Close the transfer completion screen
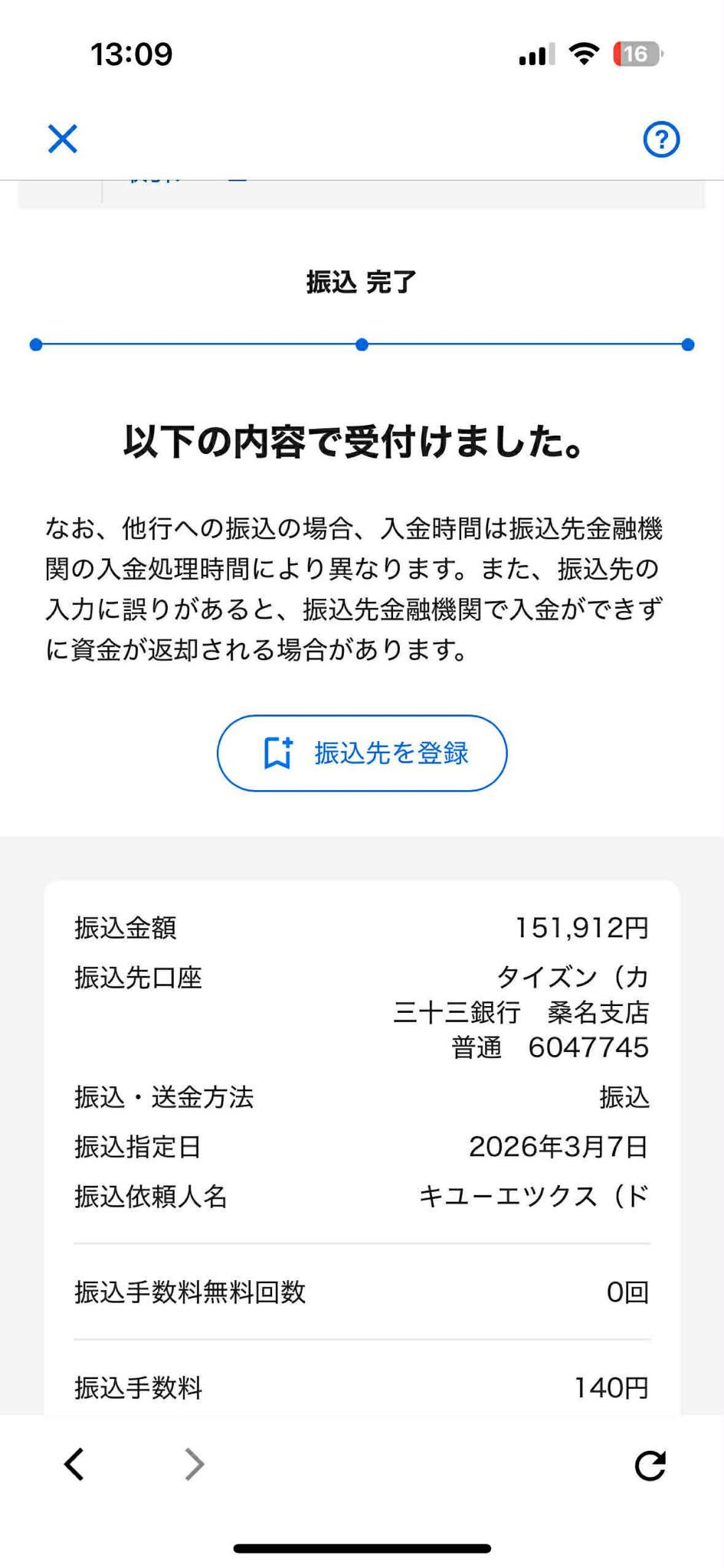The width and height of the screenshot is (724, 1568). (62, 139)
